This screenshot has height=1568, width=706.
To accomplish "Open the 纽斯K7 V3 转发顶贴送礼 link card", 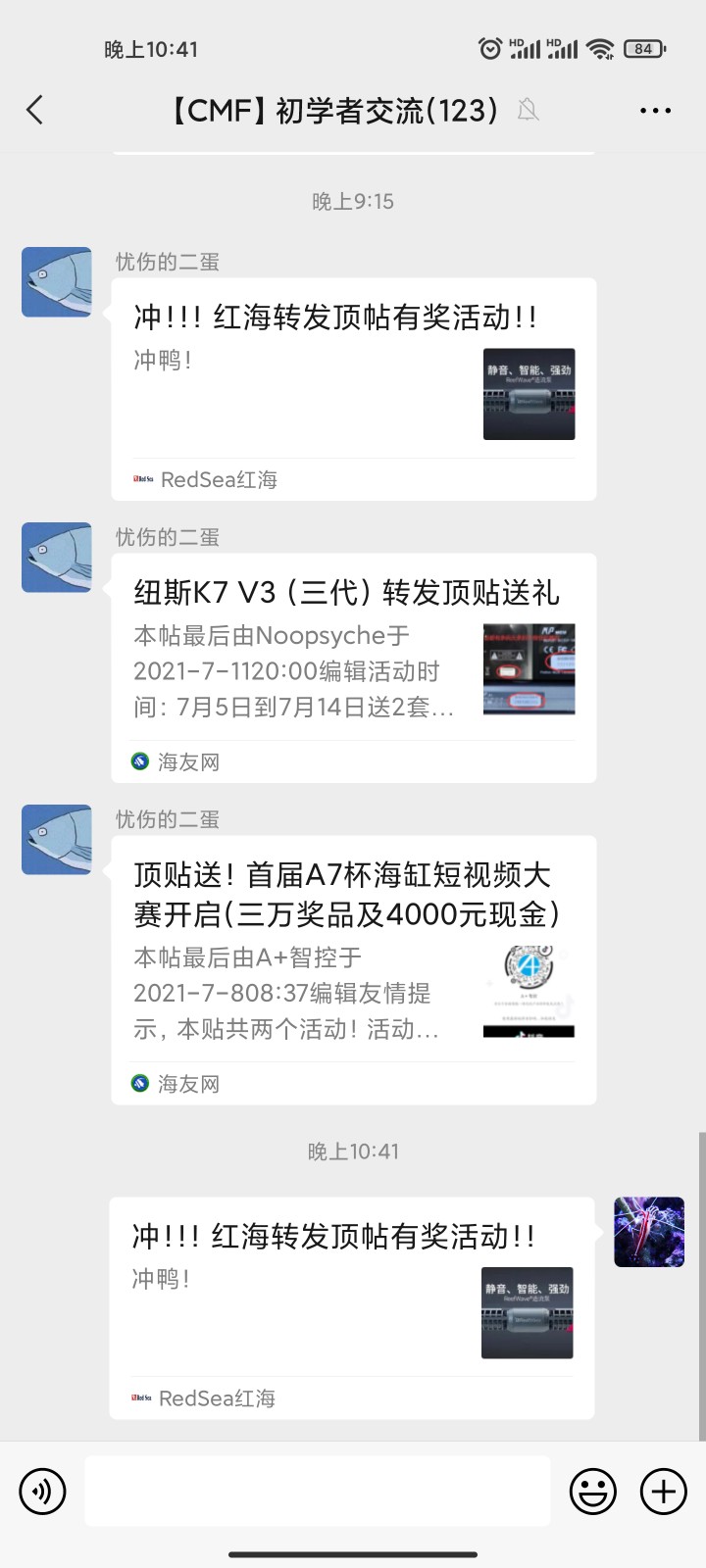I will 353,667.
